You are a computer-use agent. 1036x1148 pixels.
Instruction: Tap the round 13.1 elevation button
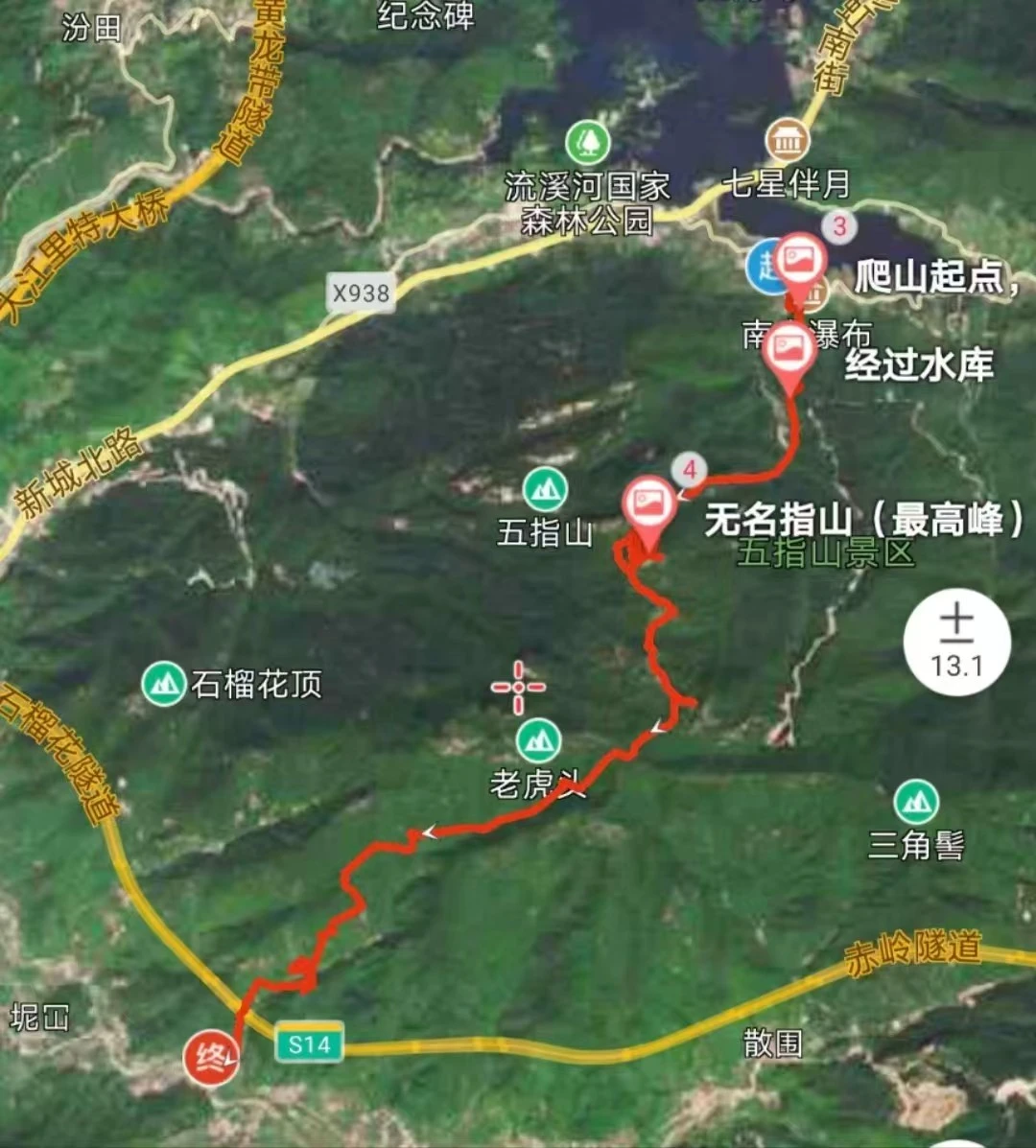tap(956, 640)
